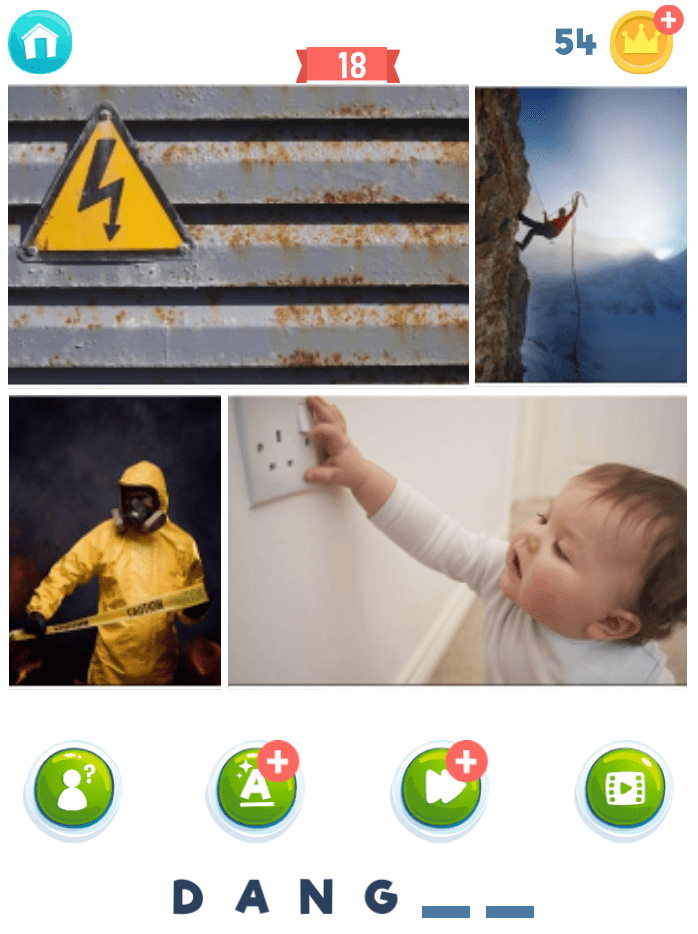Screen dimensions: 698x934
Task: Remove the letter G from answer
Action: pyautogui.click(x=381, y=897)
